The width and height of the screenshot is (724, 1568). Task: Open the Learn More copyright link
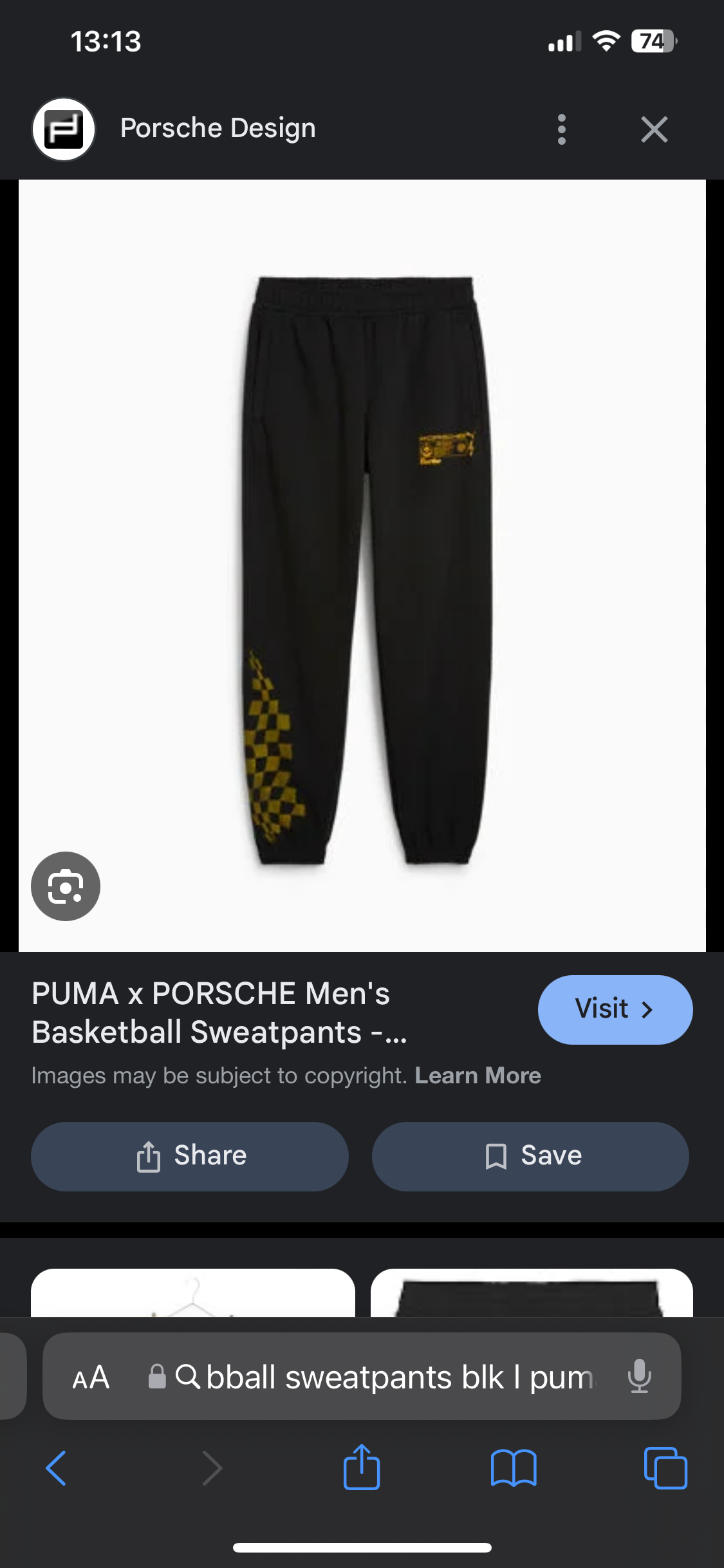coord(478,1076)
